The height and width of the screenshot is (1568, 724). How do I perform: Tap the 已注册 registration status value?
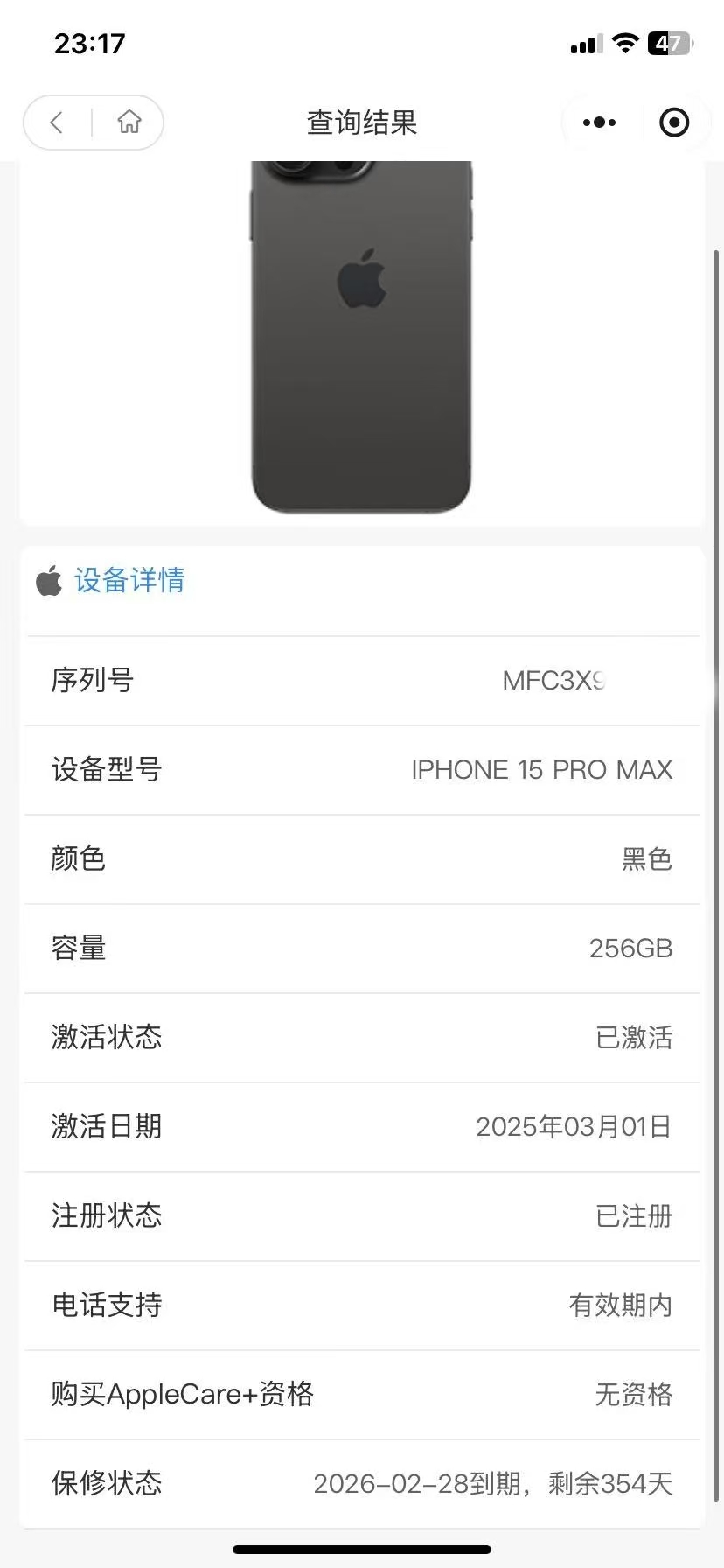635,1215
